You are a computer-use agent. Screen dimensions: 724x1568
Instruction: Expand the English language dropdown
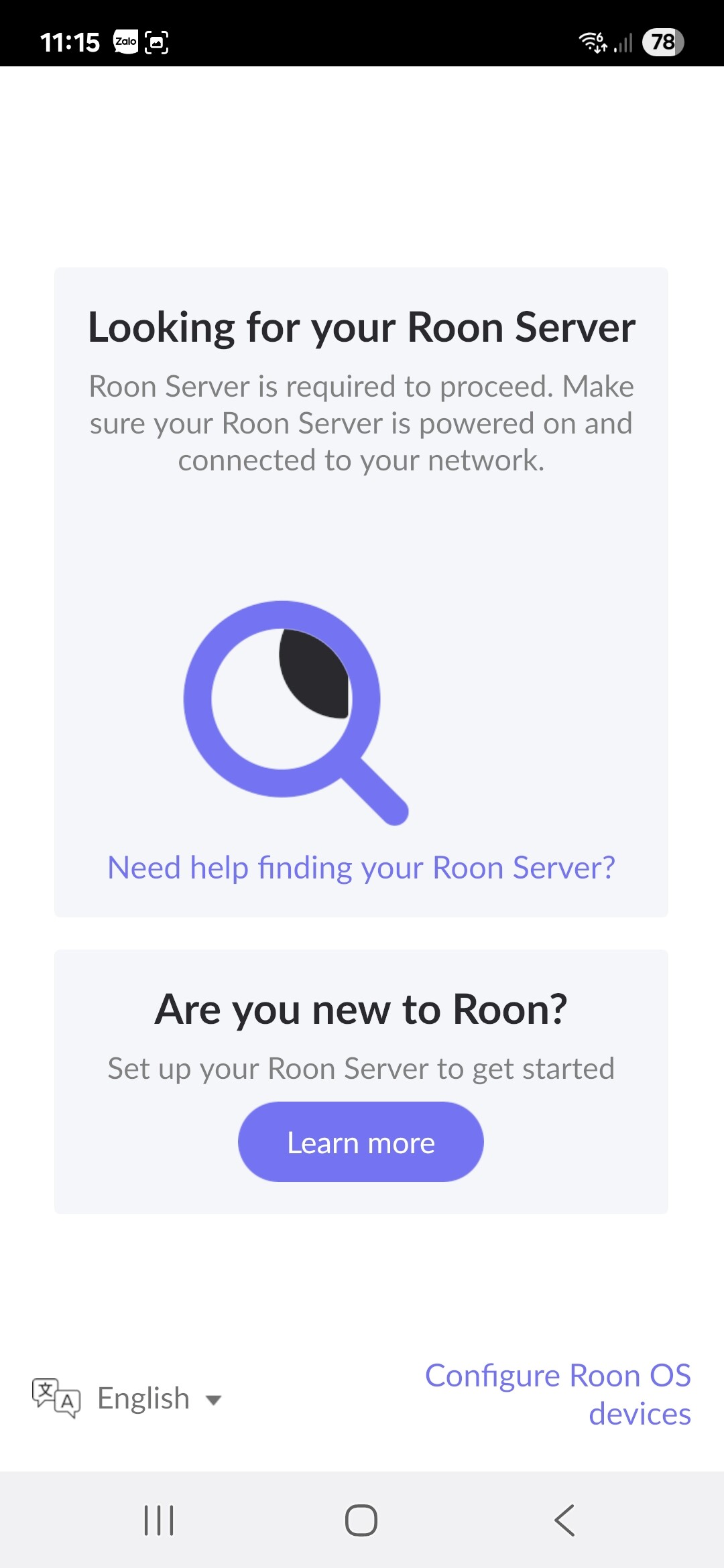pyautogui.click(x=127, y=1398)
